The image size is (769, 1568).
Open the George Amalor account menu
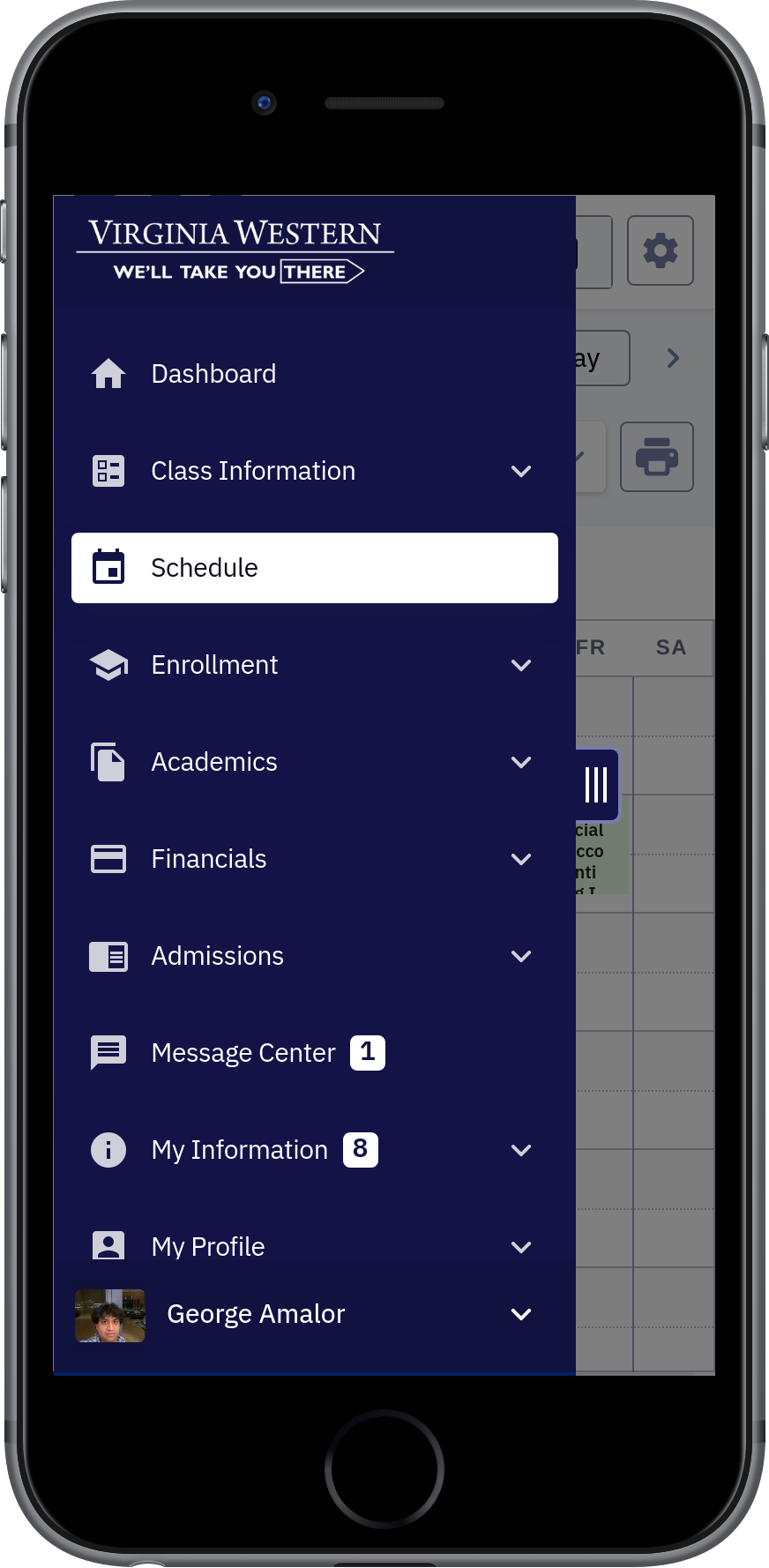click(314, 1314)
